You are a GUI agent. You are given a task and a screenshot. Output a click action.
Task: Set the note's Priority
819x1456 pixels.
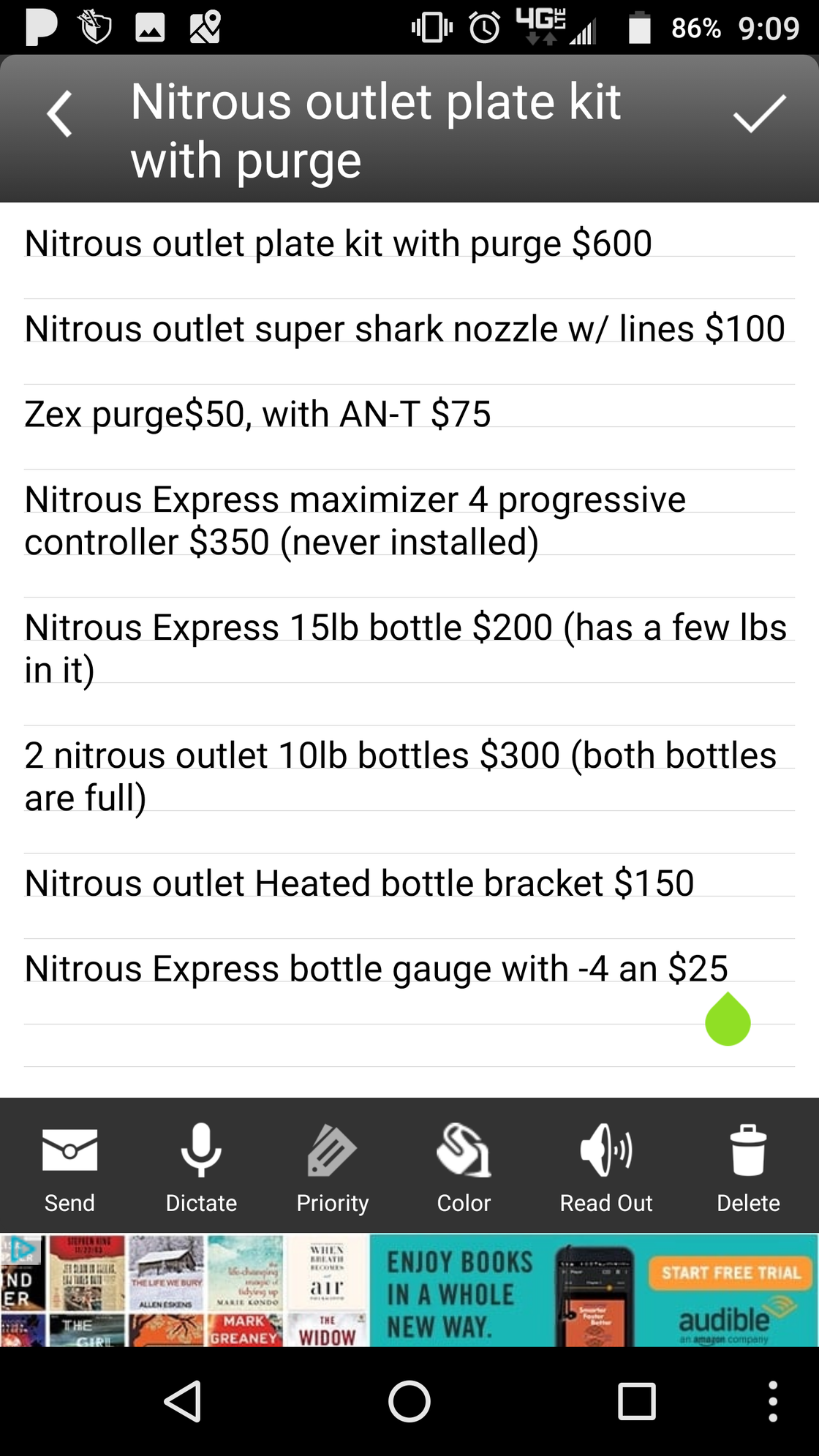pos(333,1166)
